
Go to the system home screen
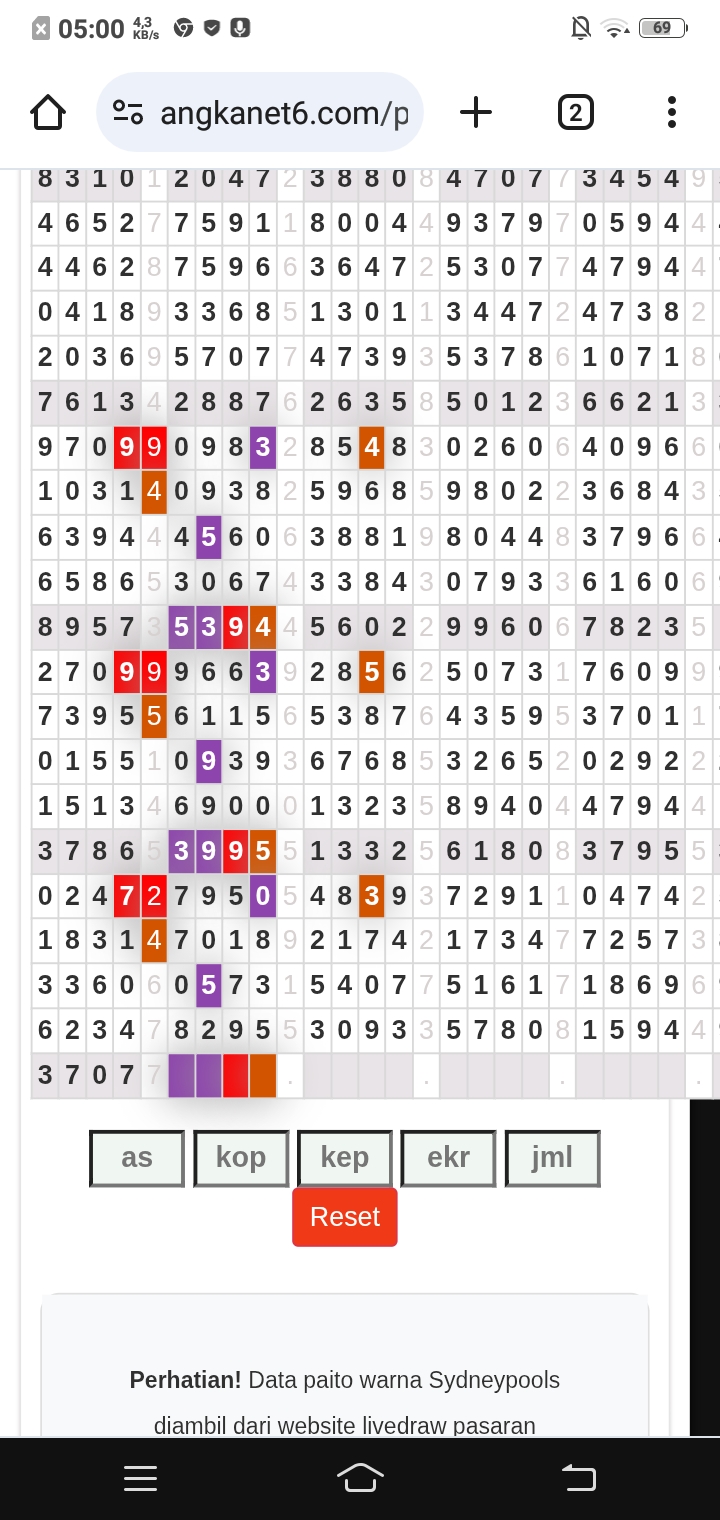360,1478
